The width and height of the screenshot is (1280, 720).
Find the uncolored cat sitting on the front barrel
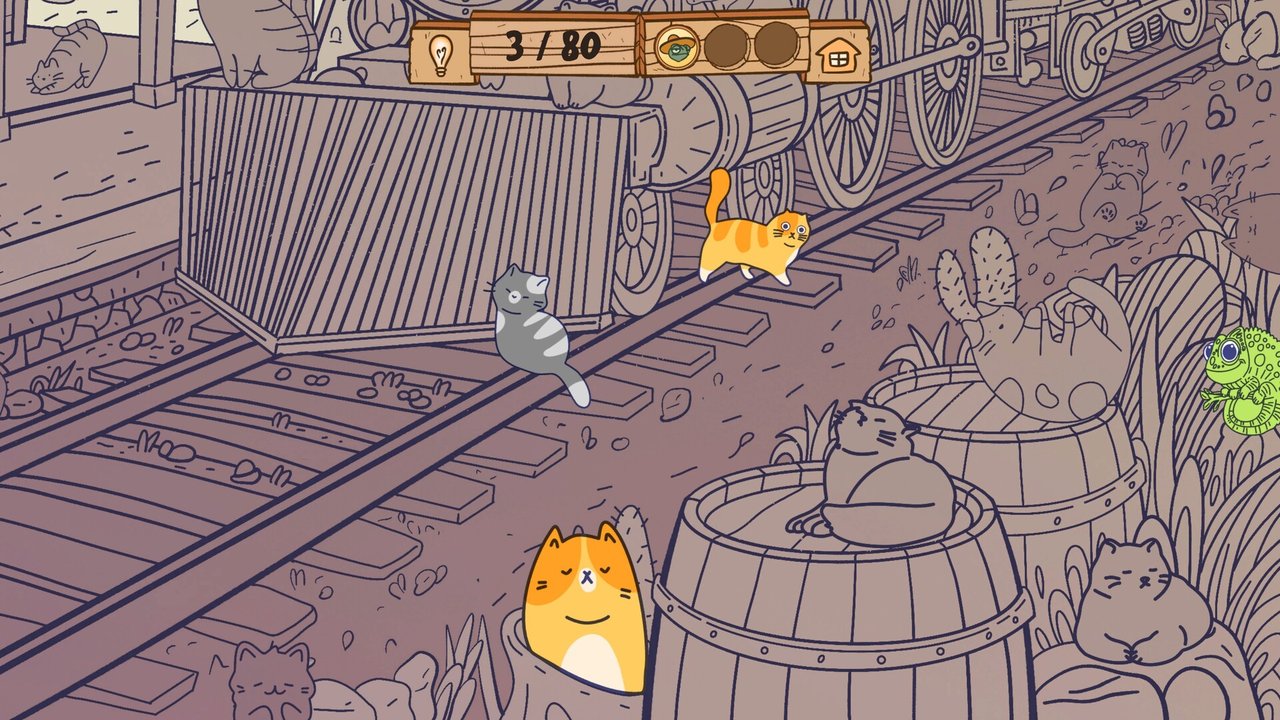click(x=880, y=478)
